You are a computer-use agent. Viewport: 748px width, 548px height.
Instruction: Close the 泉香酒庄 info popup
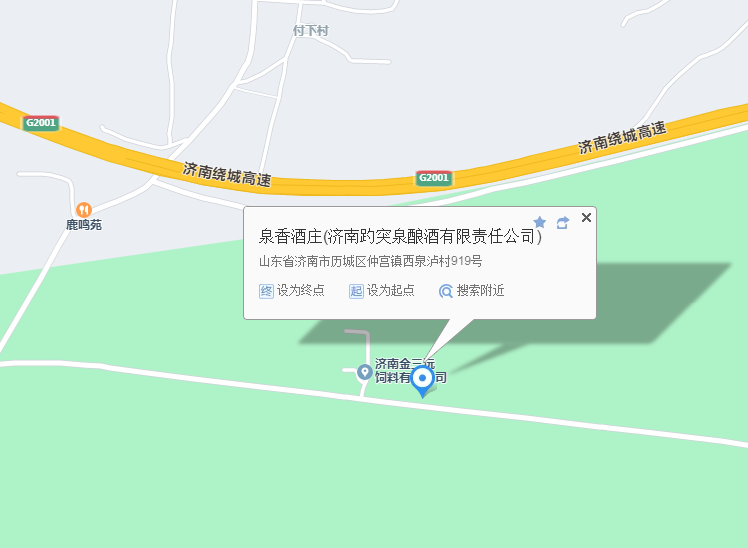coord(586,218)
